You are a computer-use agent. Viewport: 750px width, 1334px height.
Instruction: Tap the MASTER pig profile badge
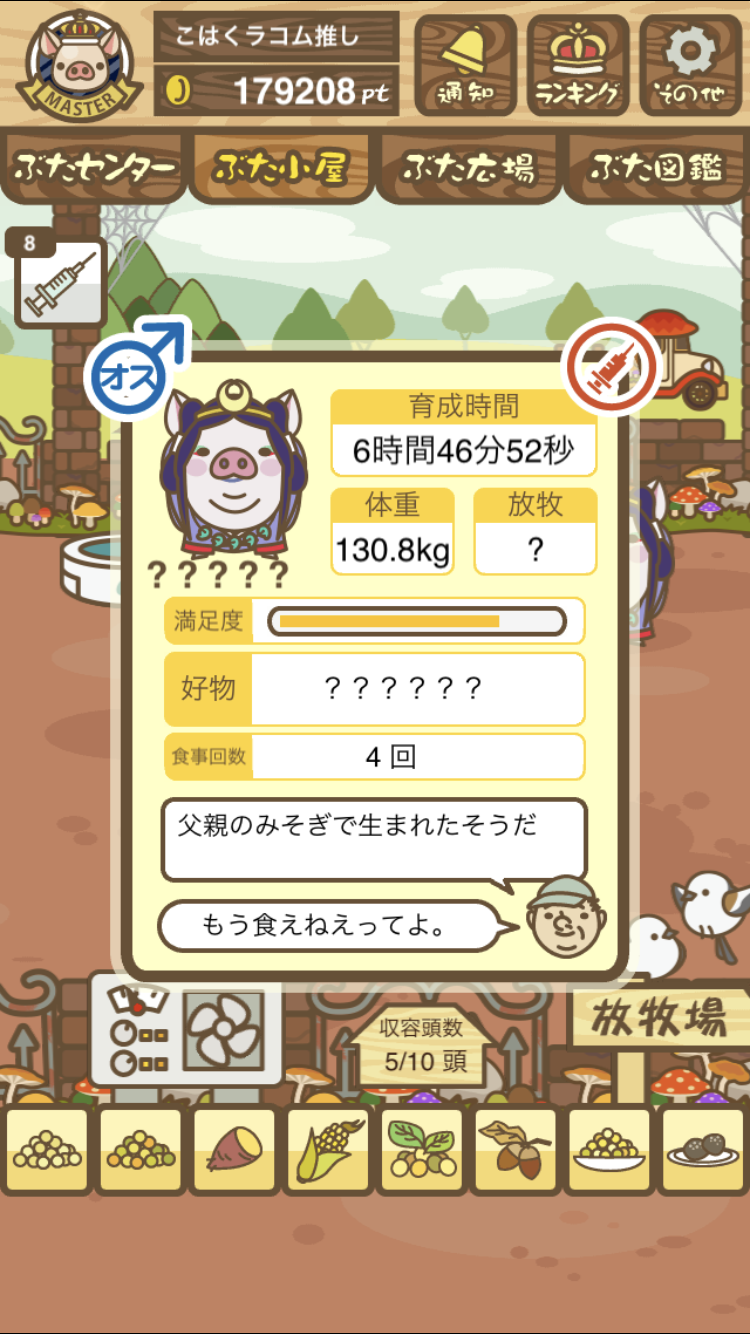pos(76,62)
